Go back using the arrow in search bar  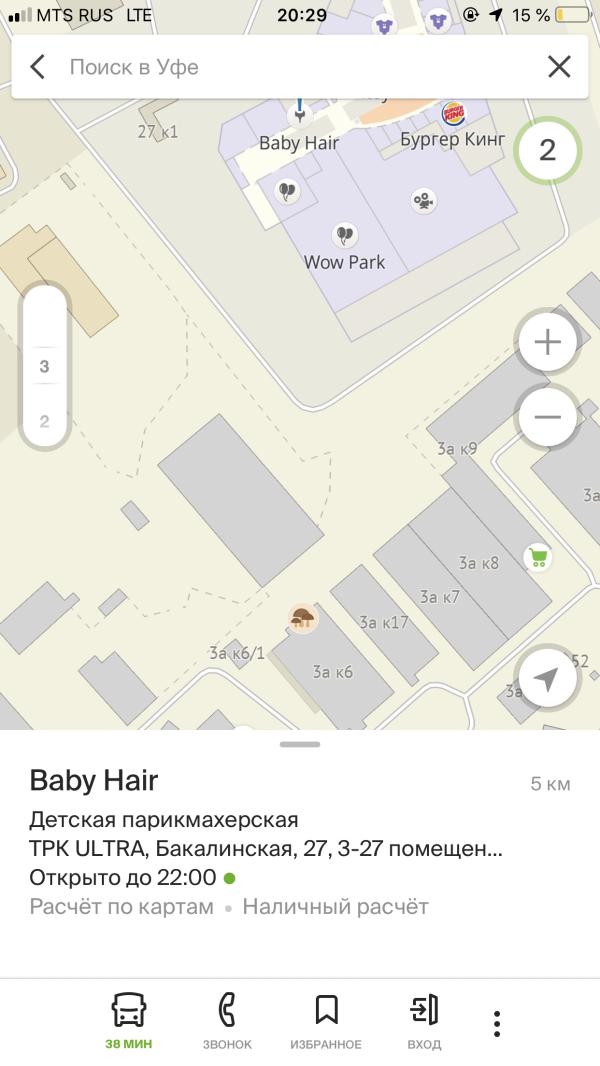(38, 67)
